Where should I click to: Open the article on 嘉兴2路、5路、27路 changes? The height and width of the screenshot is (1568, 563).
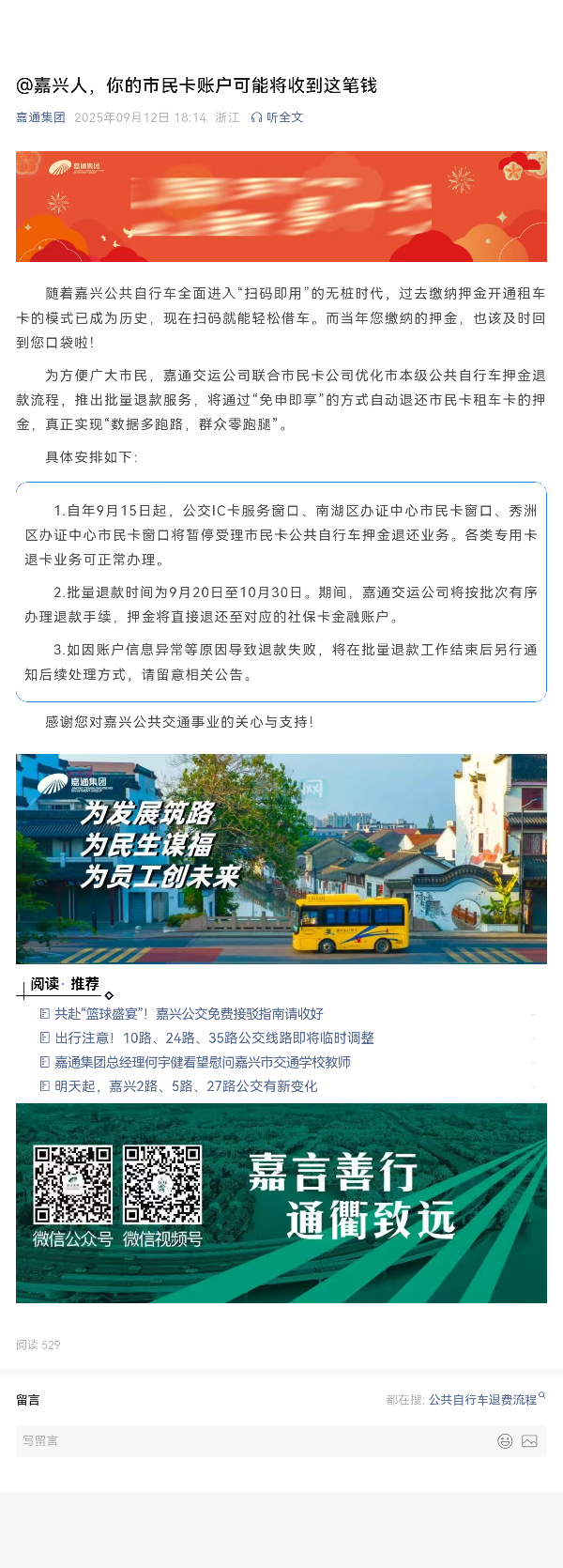(185, 1086)
